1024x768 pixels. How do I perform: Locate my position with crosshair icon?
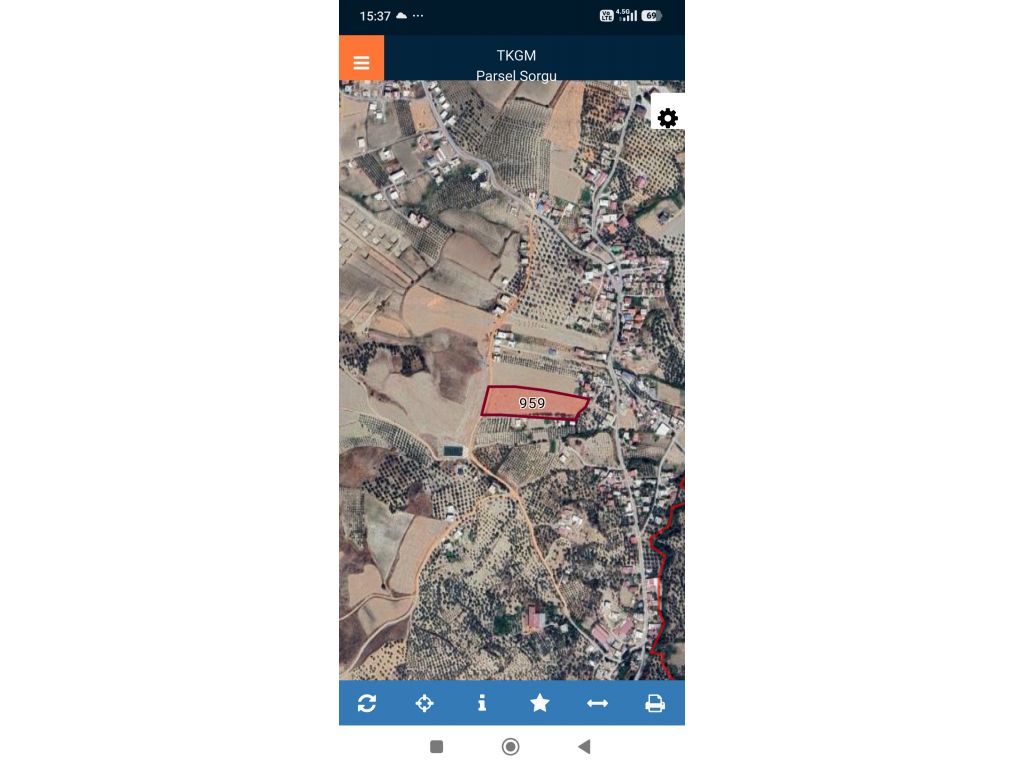(424, 703)
